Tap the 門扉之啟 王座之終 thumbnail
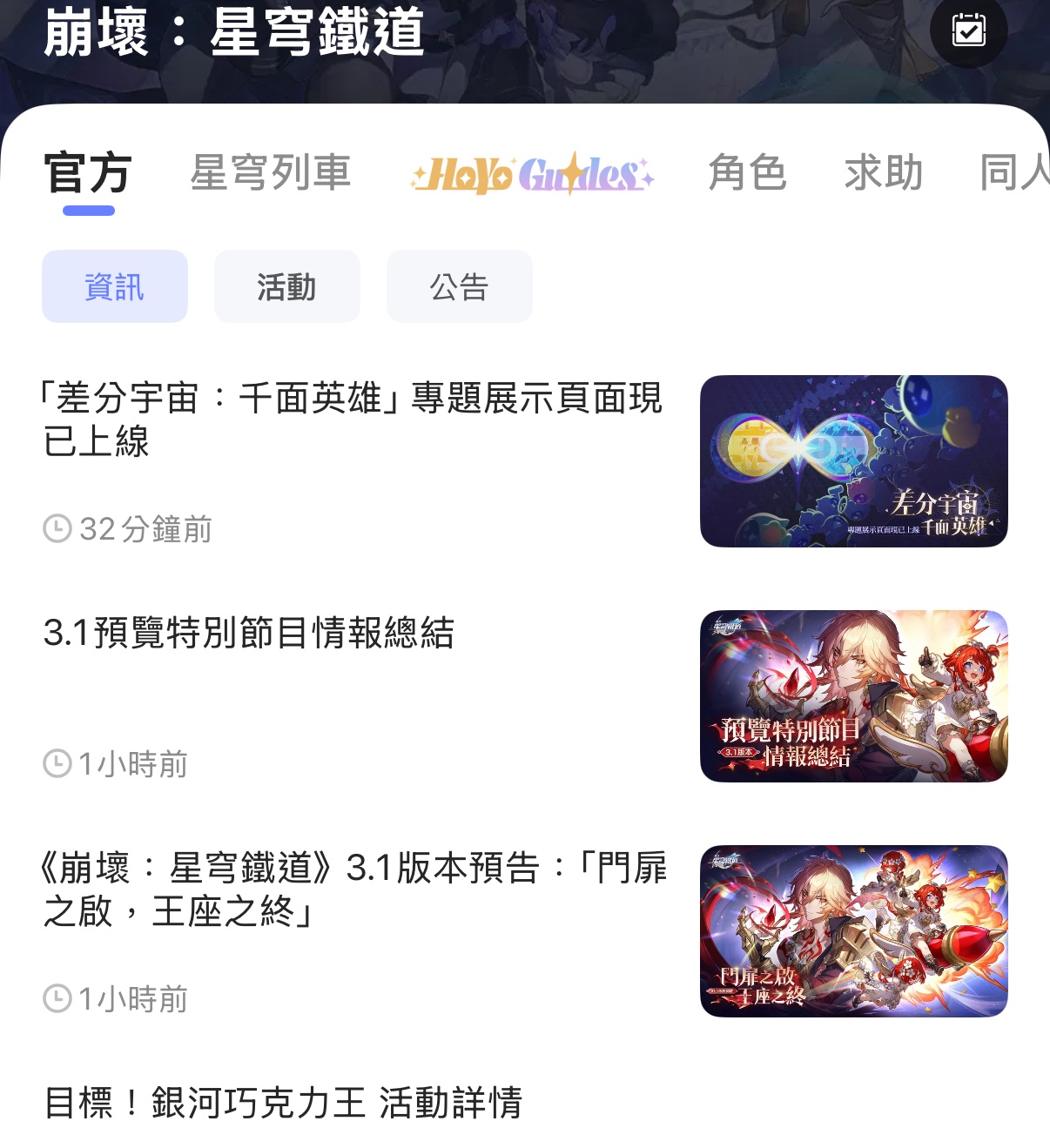1050x1148 pixels. click(x=853, y=931)
